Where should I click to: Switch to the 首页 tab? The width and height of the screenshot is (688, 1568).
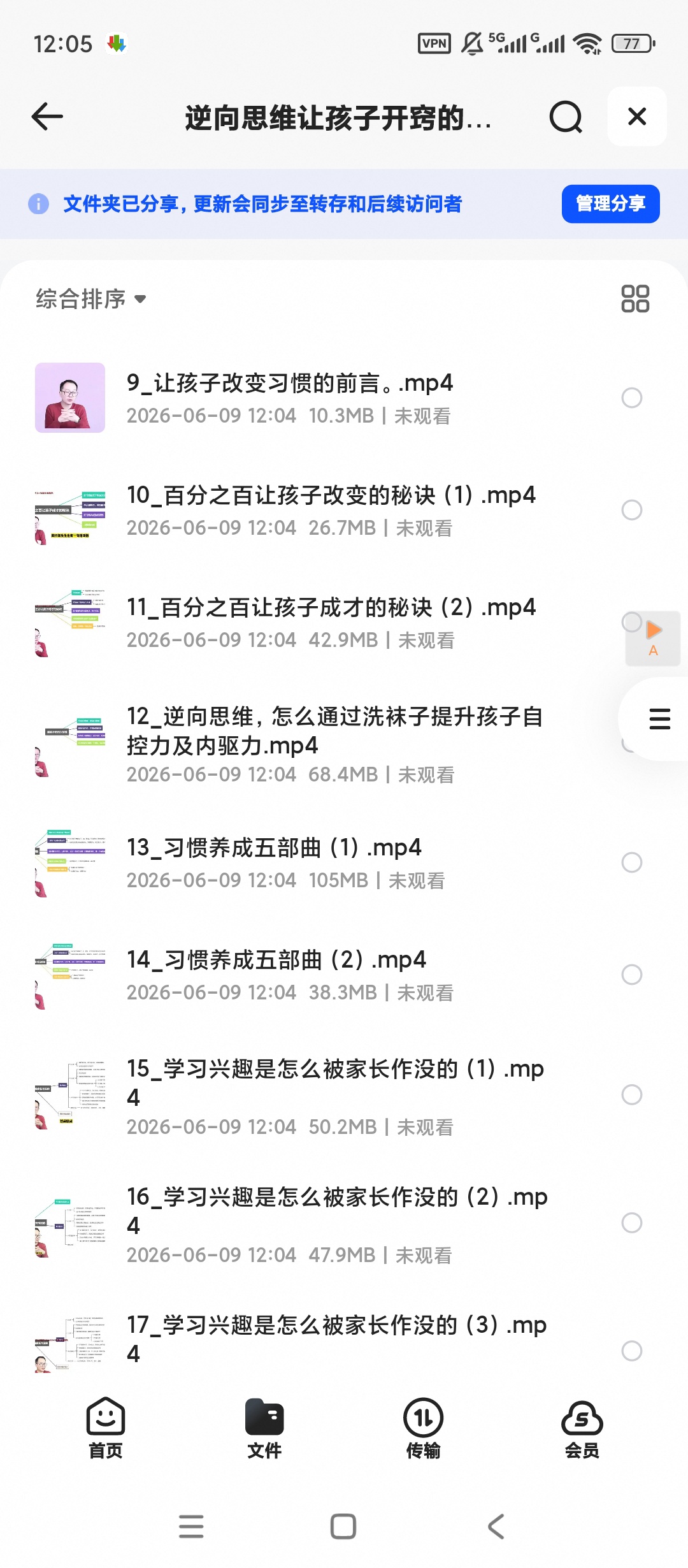[x=106, y=1428]
